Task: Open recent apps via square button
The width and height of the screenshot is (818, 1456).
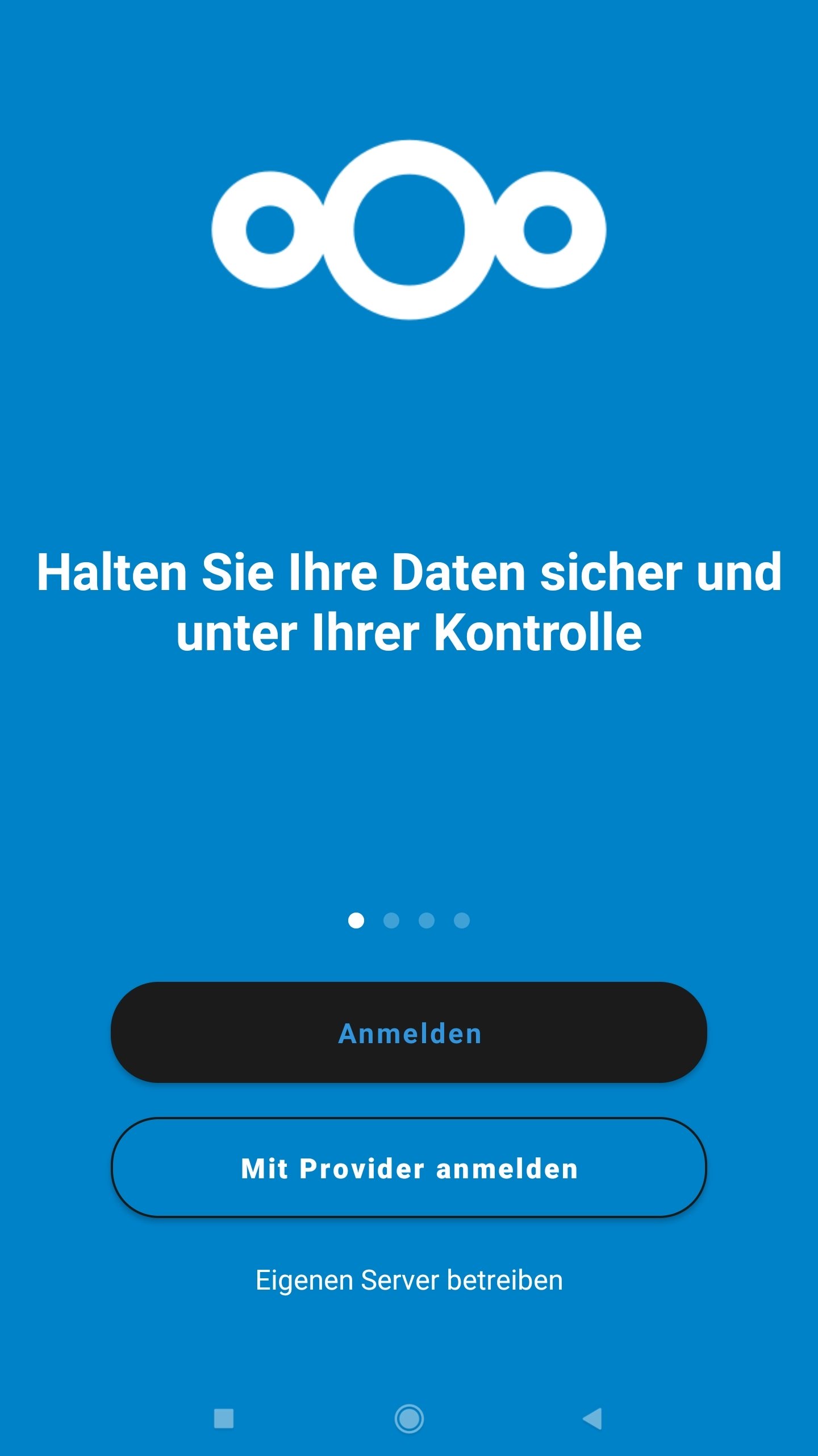Action: click(224, 1419)
